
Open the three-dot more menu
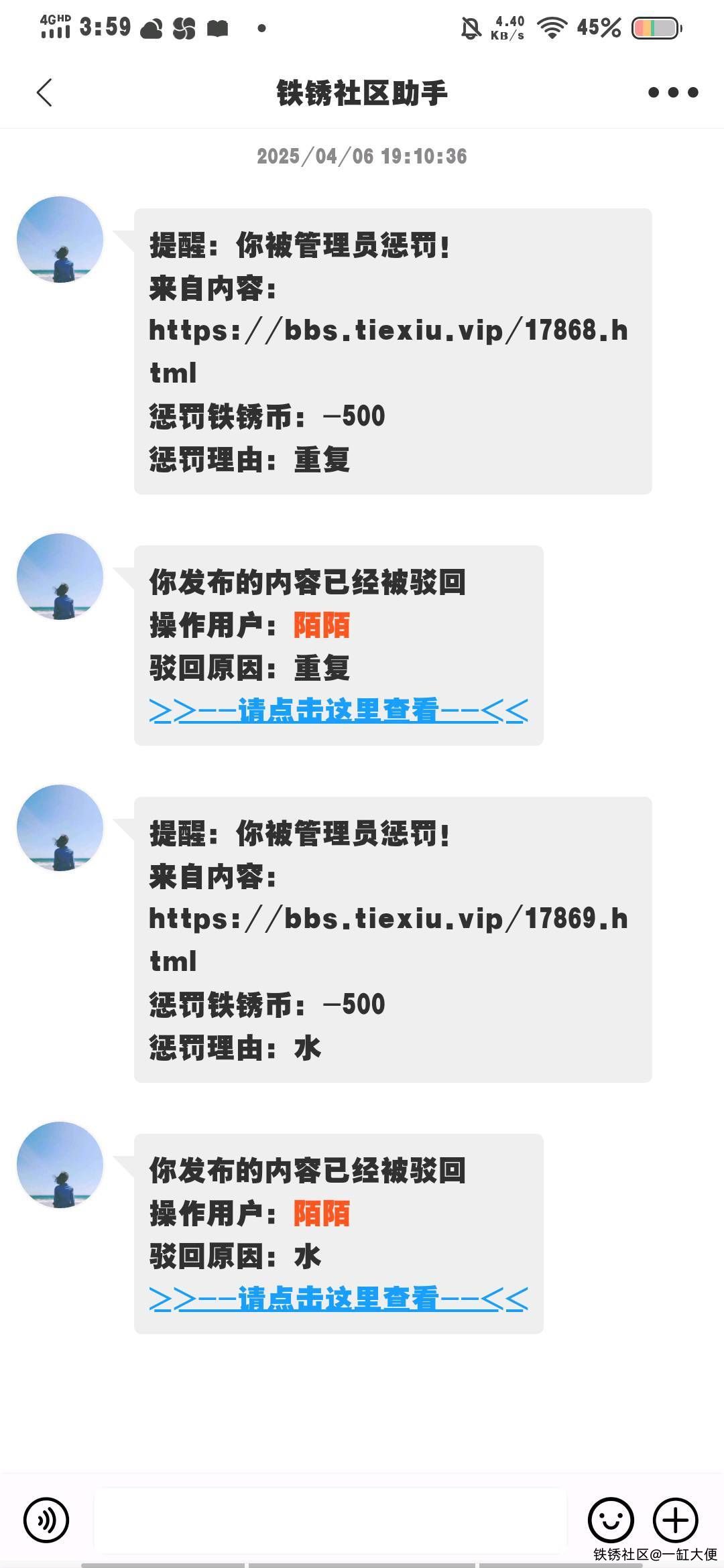coord(673,92)
